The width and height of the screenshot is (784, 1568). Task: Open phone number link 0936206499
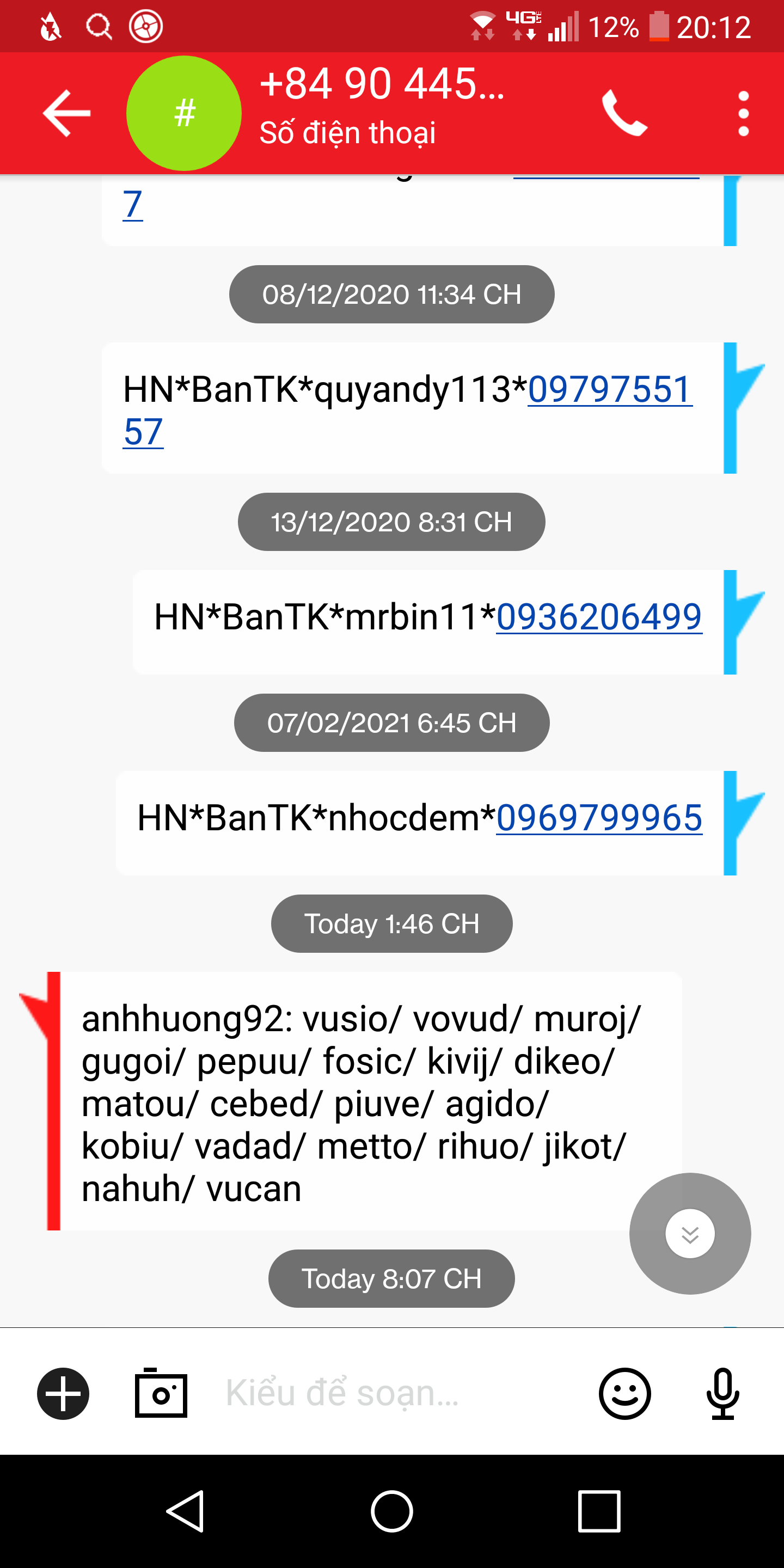599,617
